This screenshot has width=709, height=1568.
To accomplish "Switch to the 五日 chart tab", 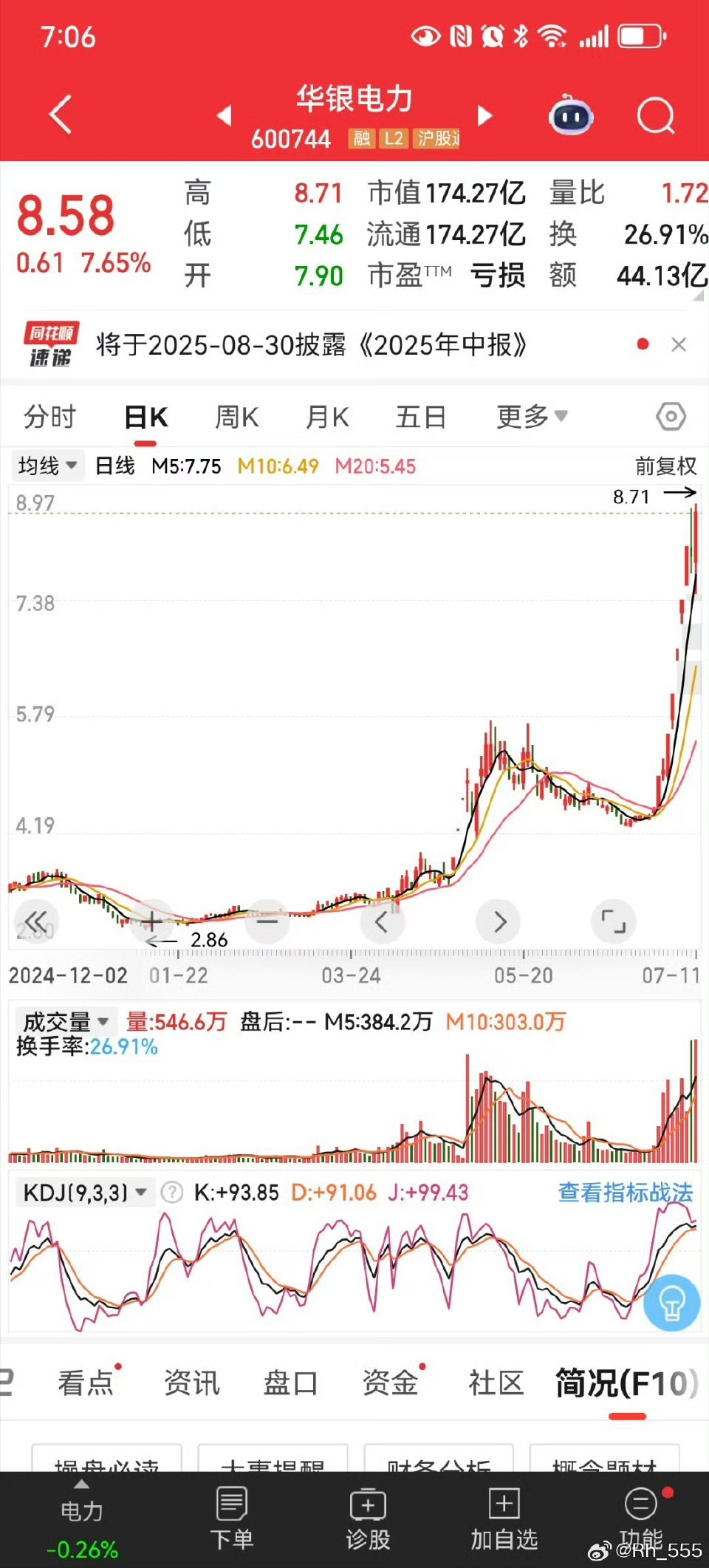I will [421, 417].
